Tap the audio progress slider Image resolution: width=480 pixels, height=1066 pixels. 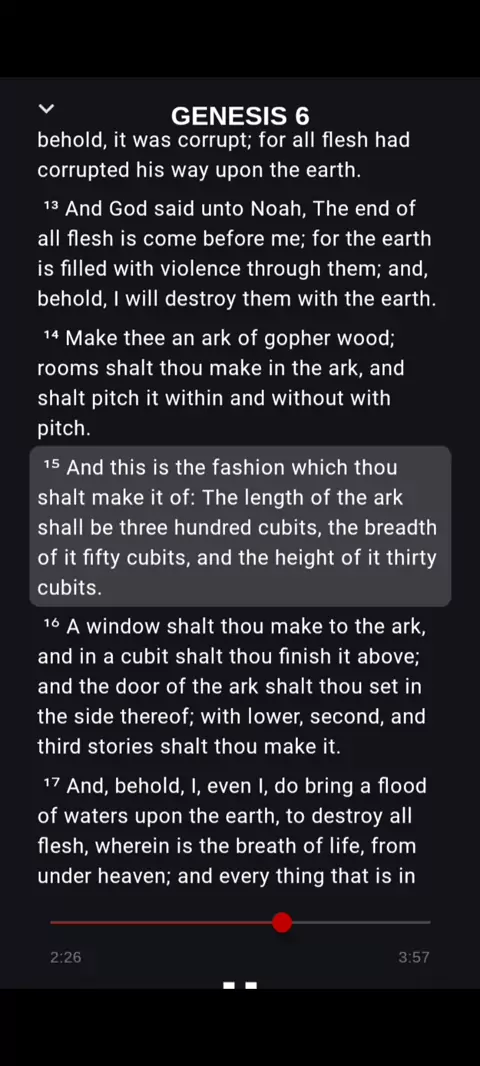click(x=240, y=923)
